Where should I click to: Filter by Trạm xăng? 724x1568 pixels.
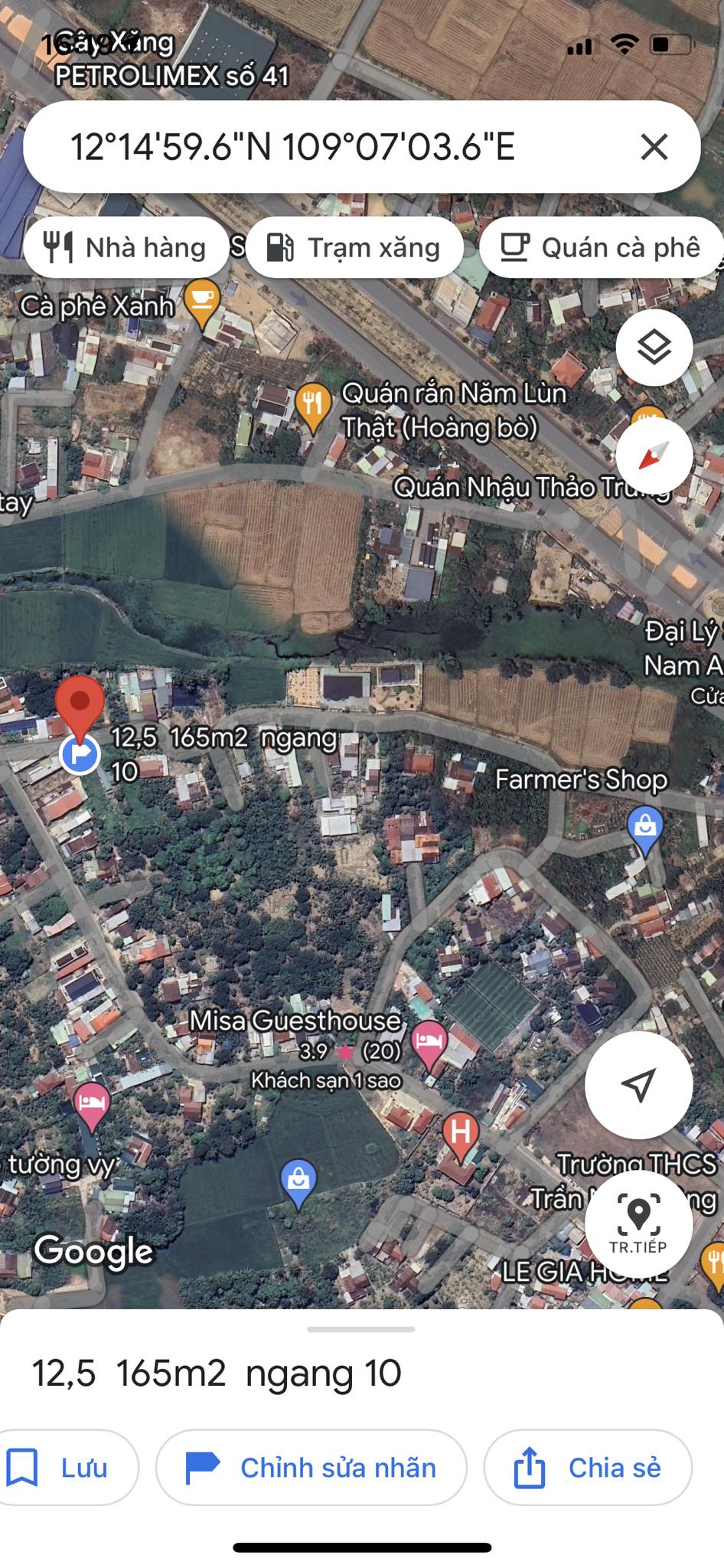coord(354,247)
